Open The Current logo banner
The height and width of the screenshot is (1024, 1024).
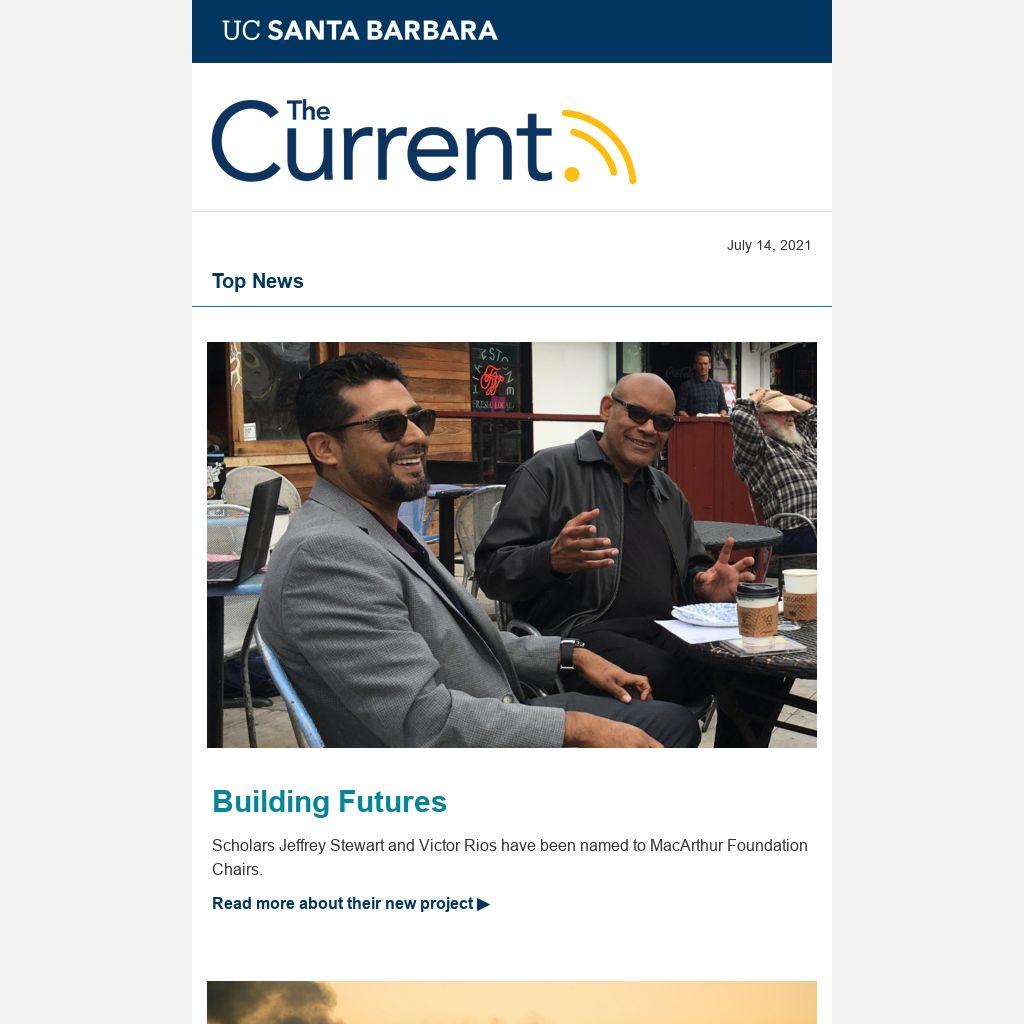tap(424, 141)
